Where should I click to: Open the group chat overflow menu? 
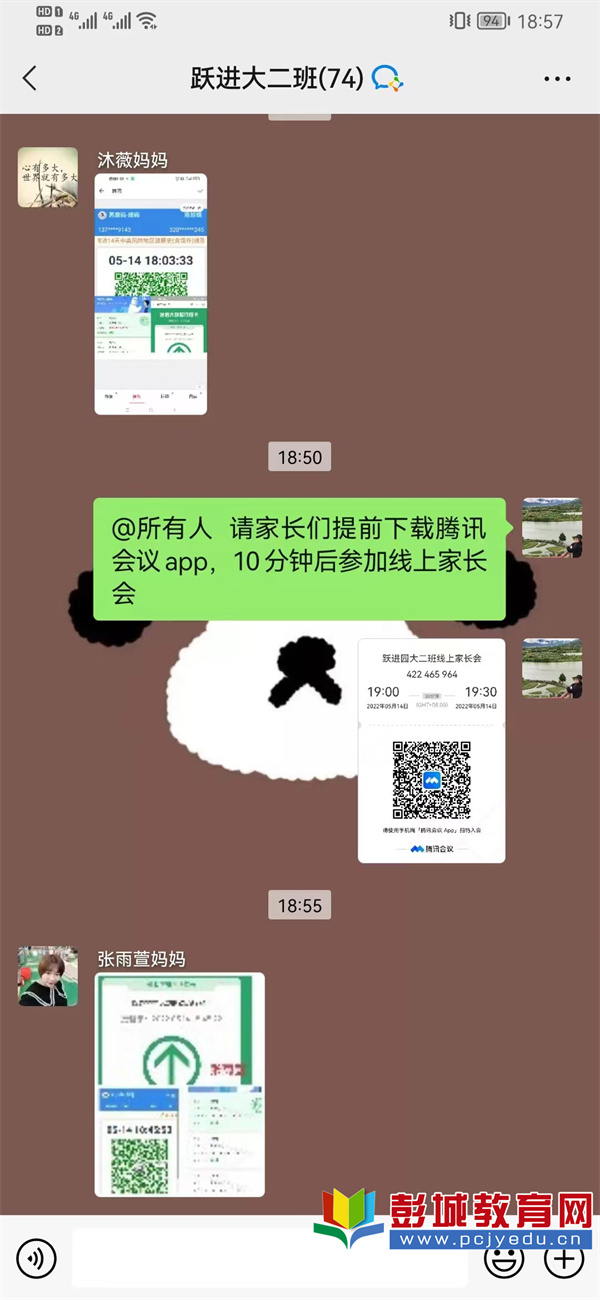point(556,79)
